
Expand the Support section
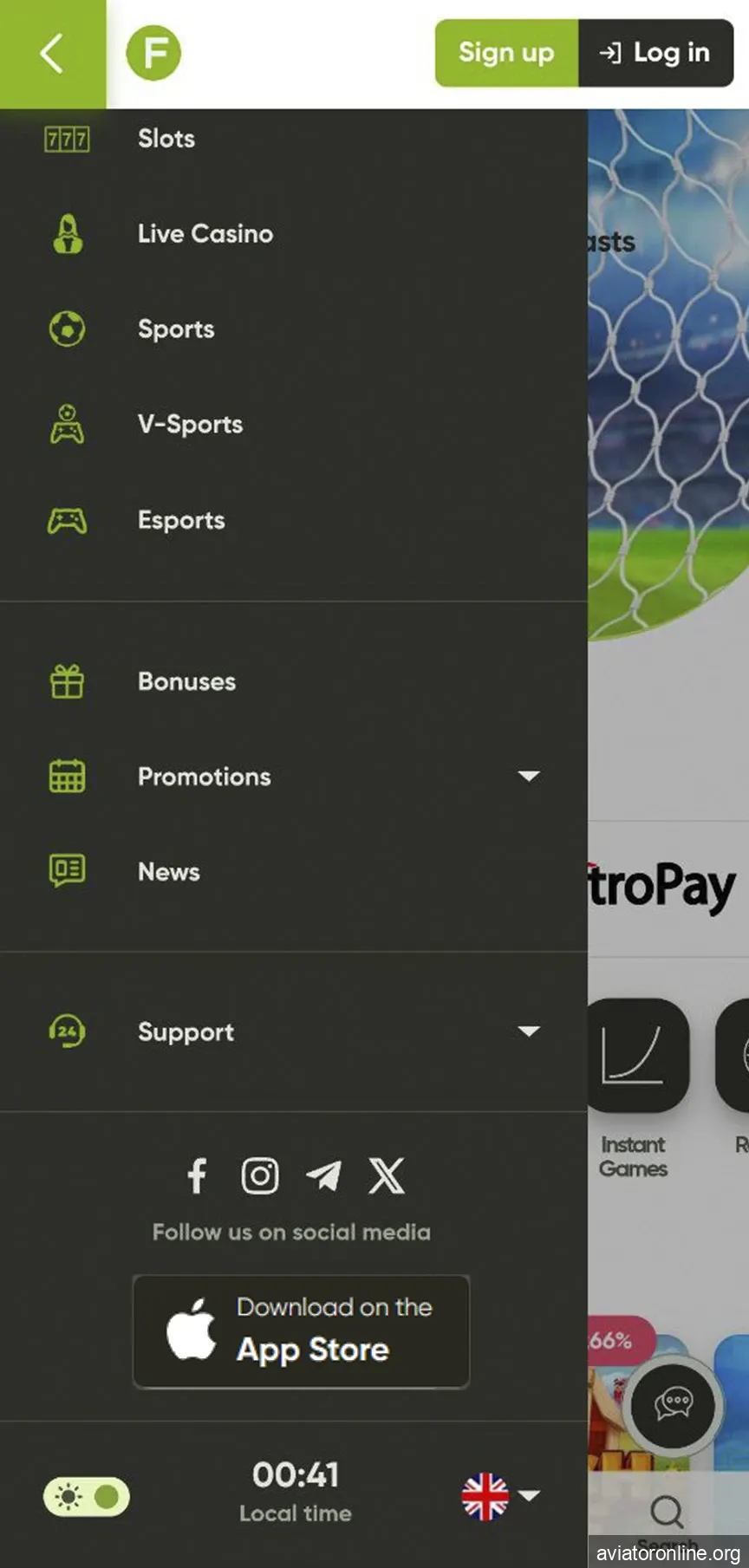(x=530, y=1031)
